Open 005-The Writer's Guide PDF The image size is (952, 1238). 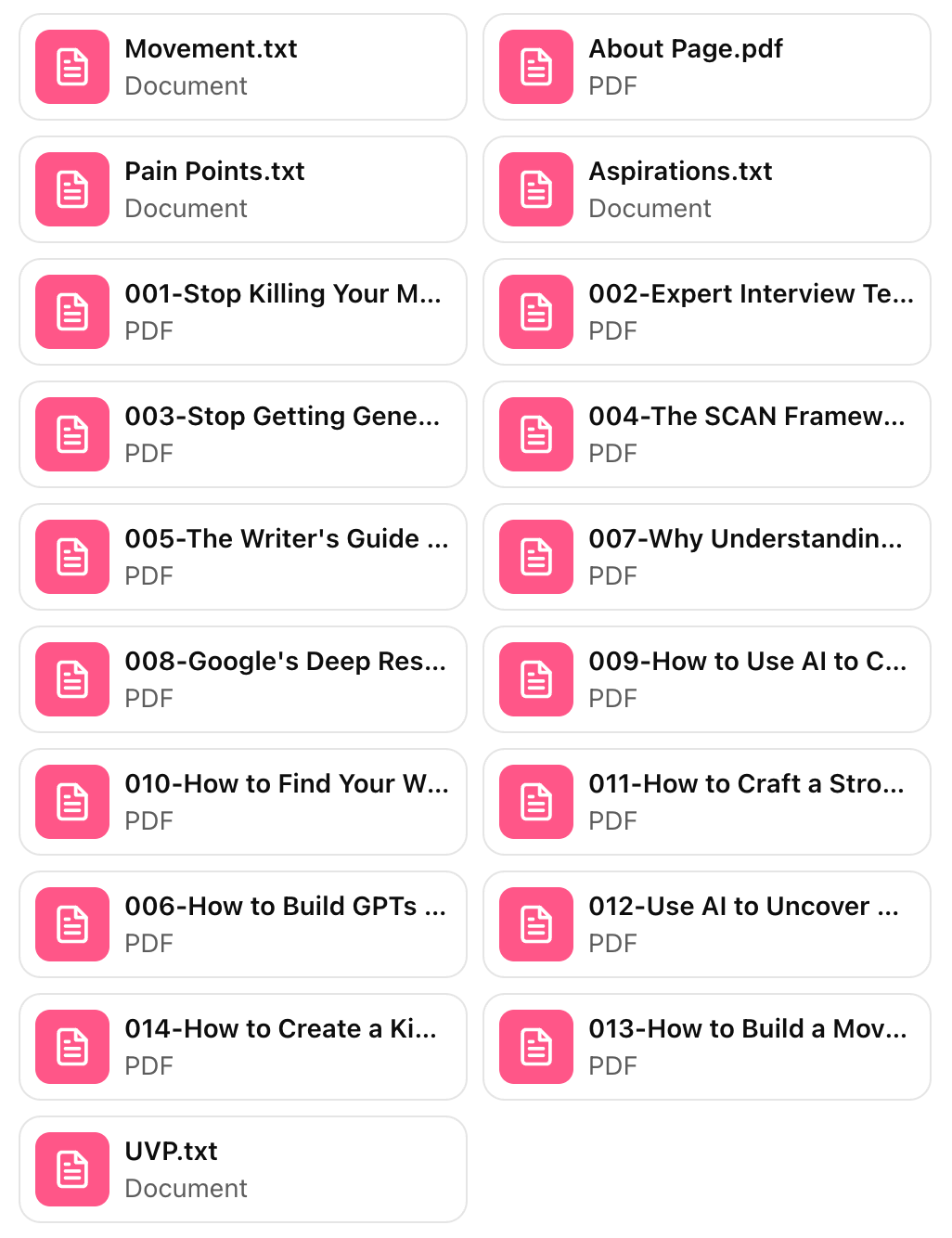click(x=242, y=557)
